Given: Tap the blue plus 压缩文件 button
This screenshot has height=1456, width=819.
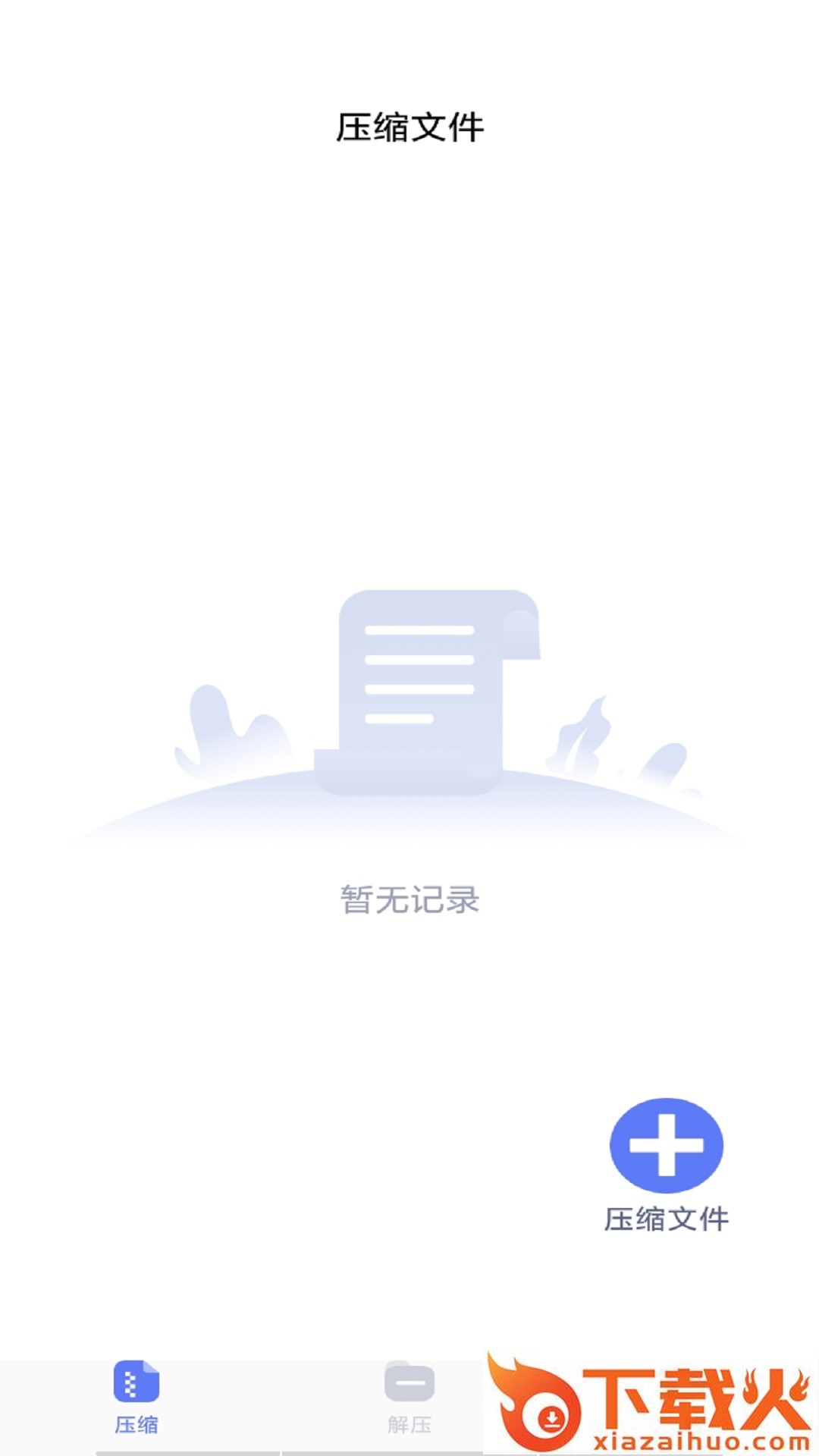Looking at the screenshot, I should pyautogui.click(x=666, y=1145).
